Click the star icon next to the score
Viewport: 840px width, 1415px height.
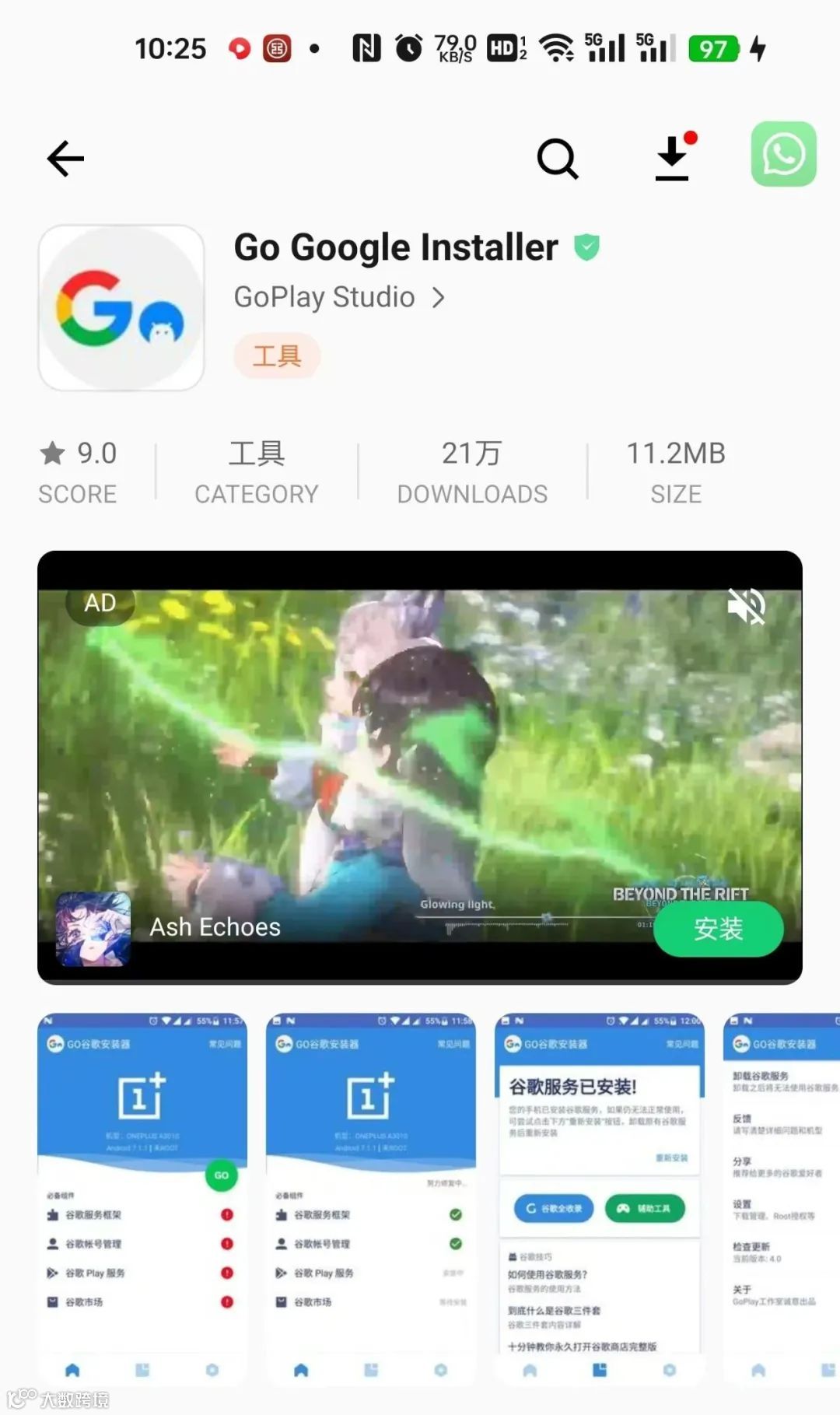pos(52,453)
